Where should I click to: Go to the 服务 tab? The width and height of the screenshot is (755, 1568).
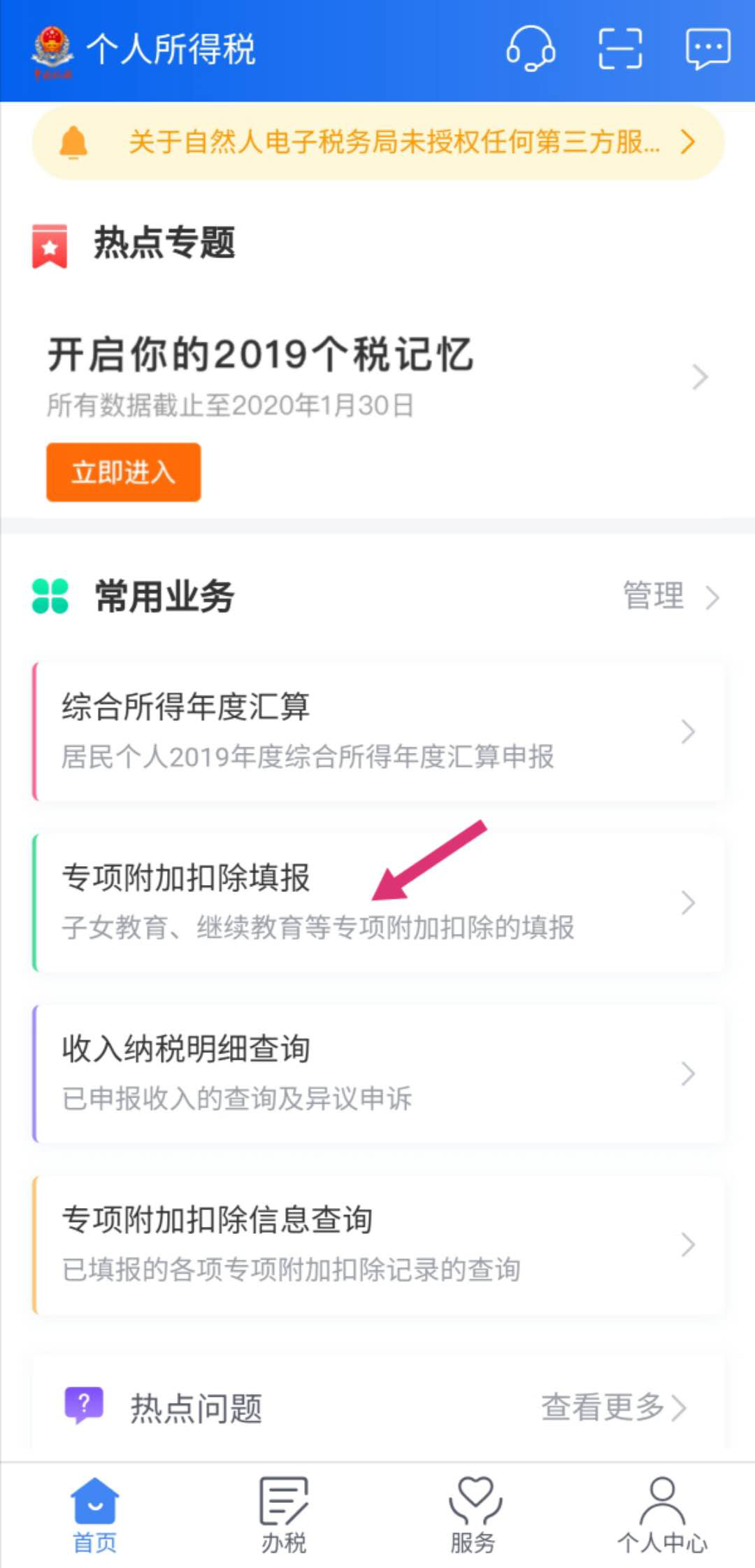pos(473,1514)
